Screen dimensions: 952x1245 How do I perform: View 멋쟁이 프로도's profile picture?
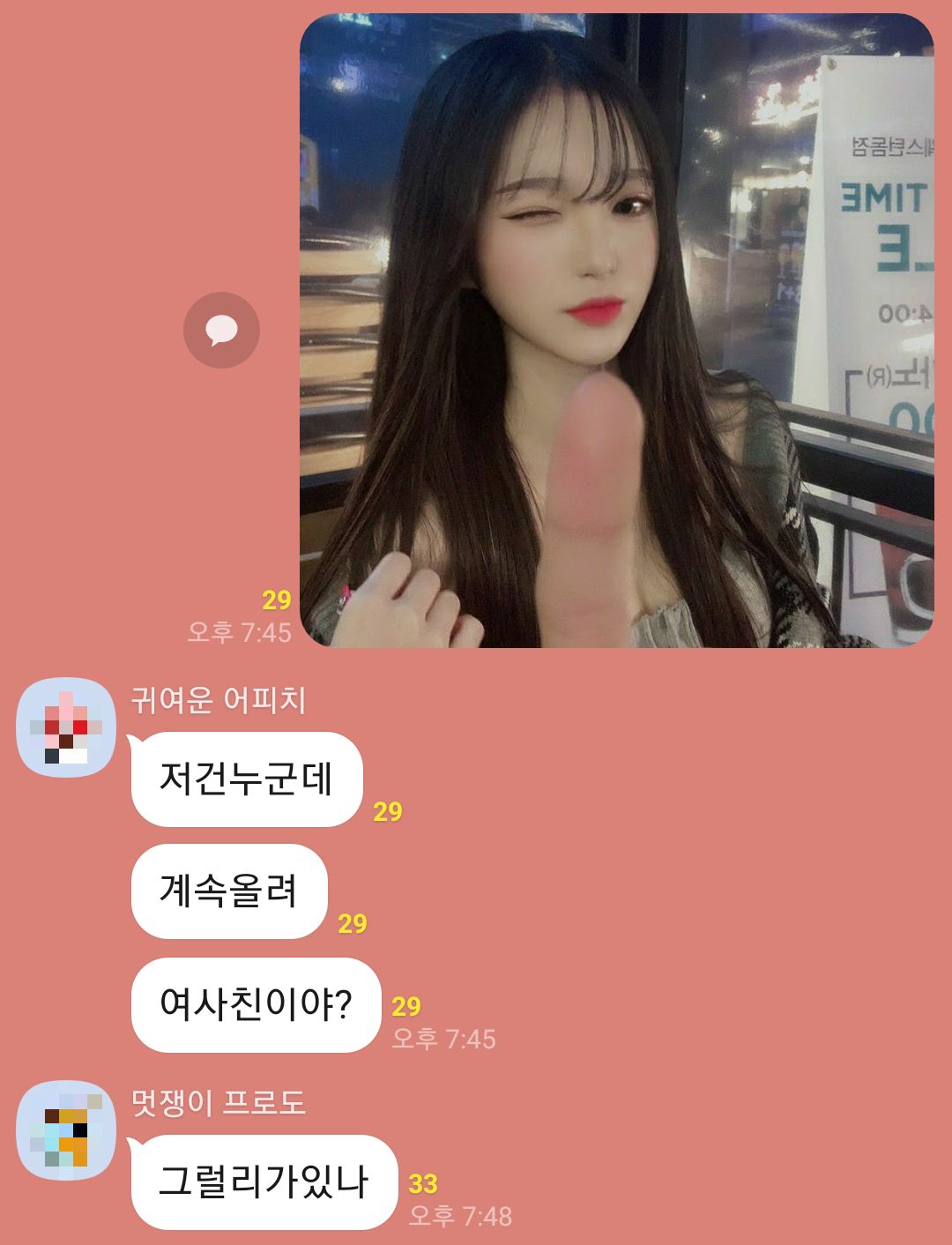tap(66, 1129)
